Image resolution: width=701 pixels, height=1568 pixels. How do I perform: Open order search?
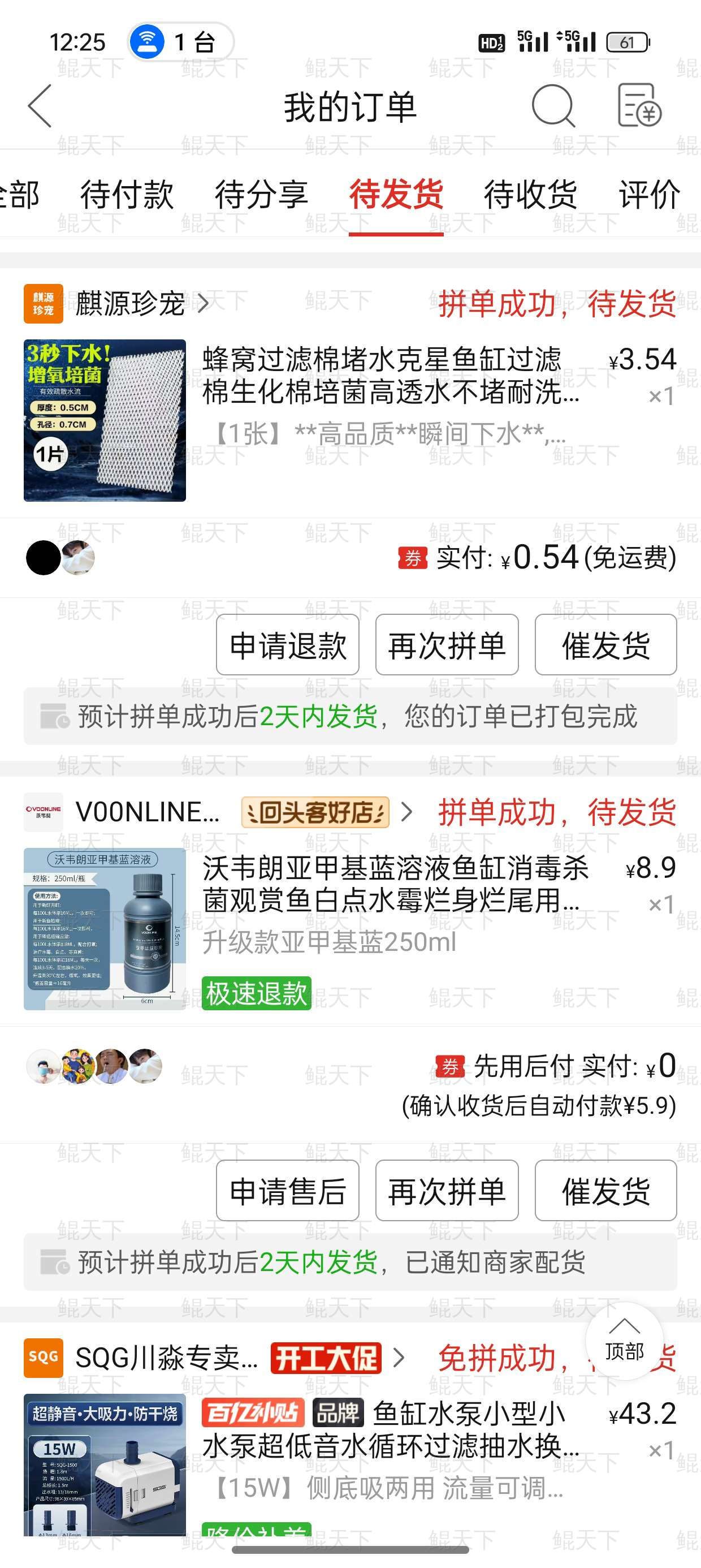(x=552, y=106)
